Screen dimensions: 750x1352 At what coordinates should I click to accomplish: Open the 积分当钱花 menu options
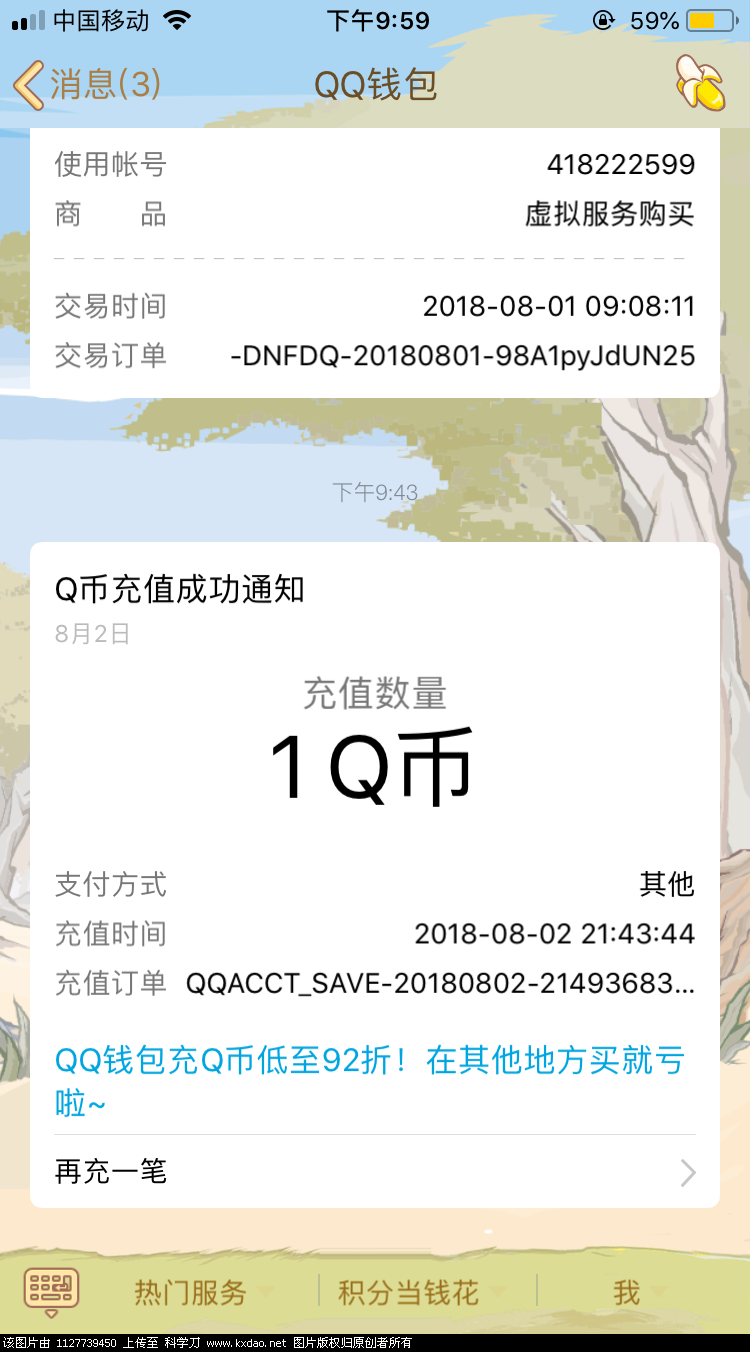tap(410, 1292)
